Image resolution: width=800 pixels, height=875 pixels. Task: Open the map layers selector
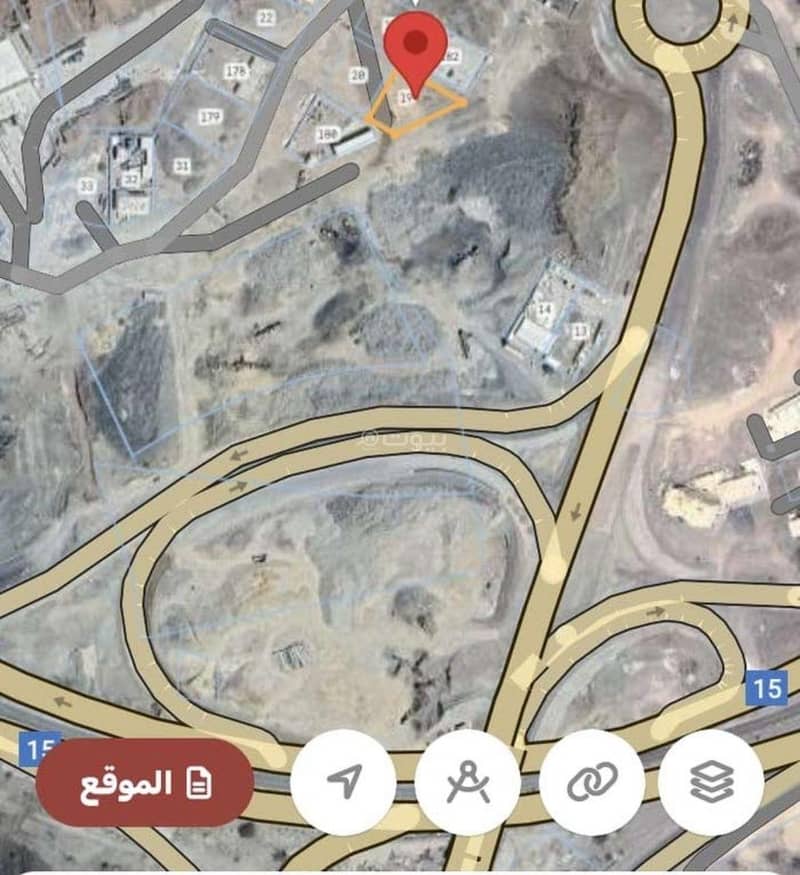pos(712,783)
